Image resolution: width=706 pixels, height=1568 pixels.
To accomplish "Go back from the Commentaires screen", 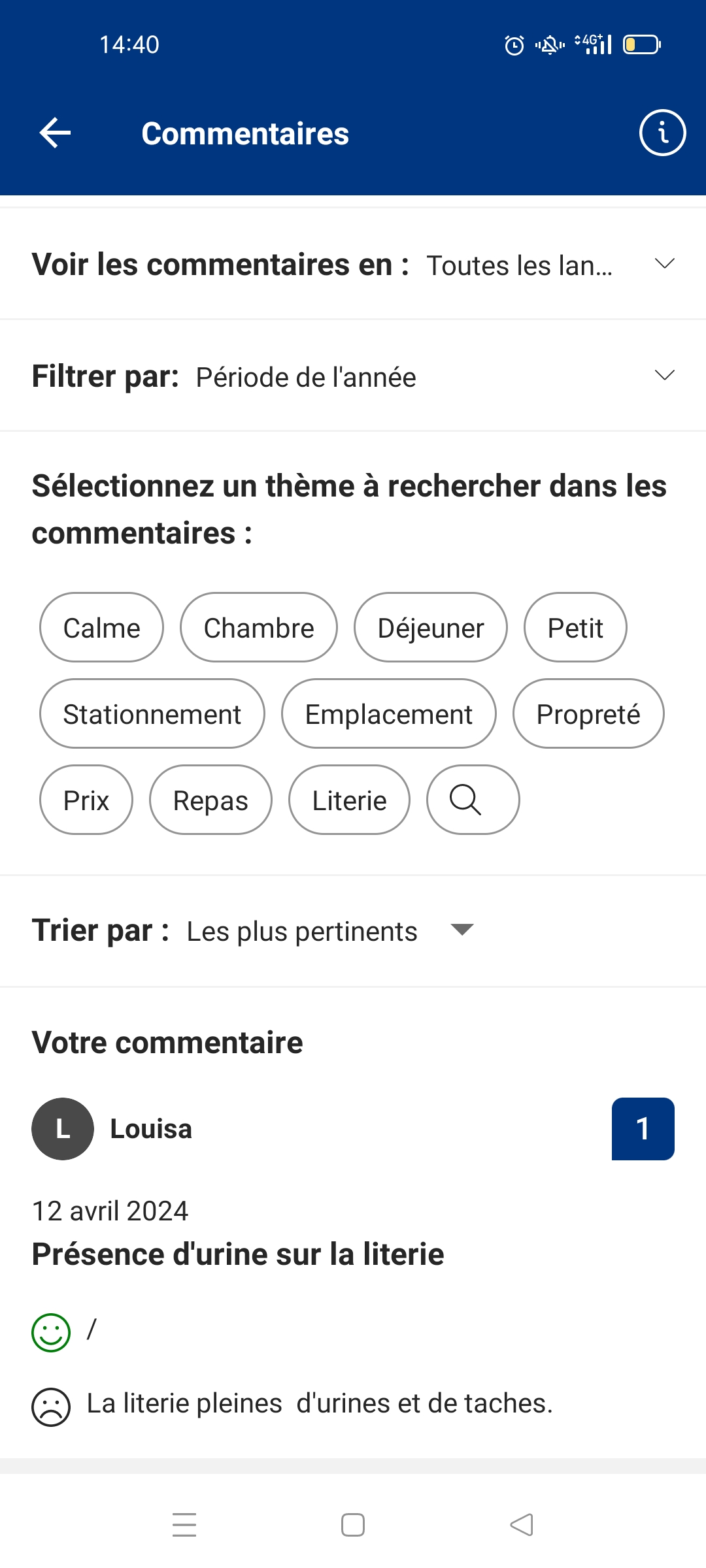I will point(56,133).
